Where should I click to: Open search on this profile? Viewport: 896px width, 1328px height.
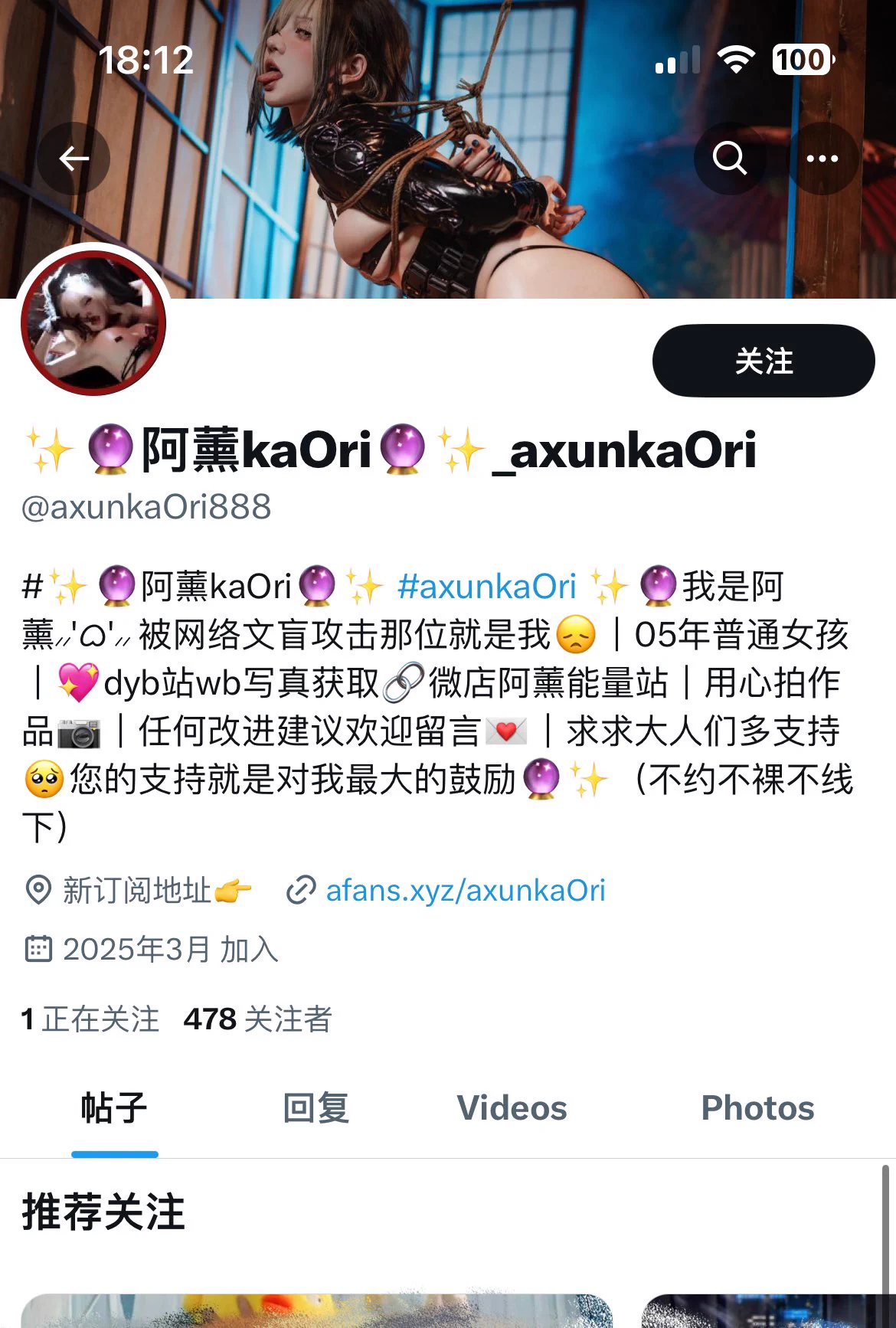729,159
